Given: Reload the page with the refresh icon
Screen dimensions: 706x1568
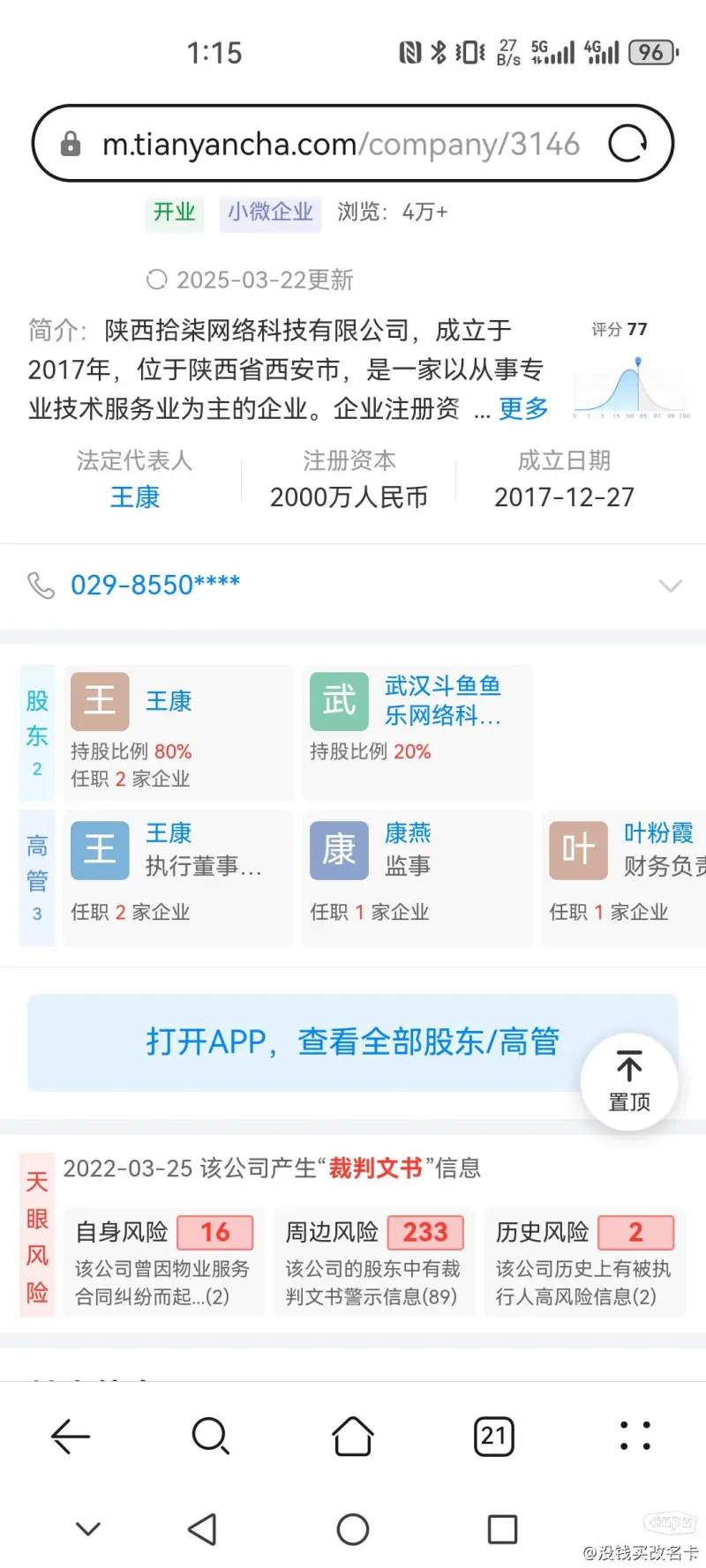Looking at the screenshot, I should click(627, 143).
